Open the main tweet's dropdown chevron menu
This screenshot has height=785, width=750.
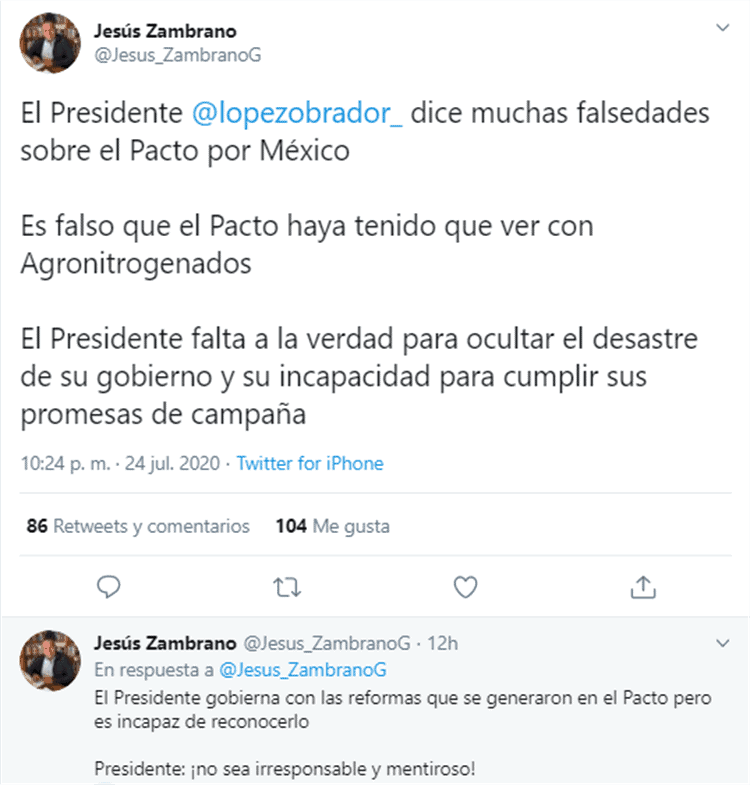pos(723,30)
